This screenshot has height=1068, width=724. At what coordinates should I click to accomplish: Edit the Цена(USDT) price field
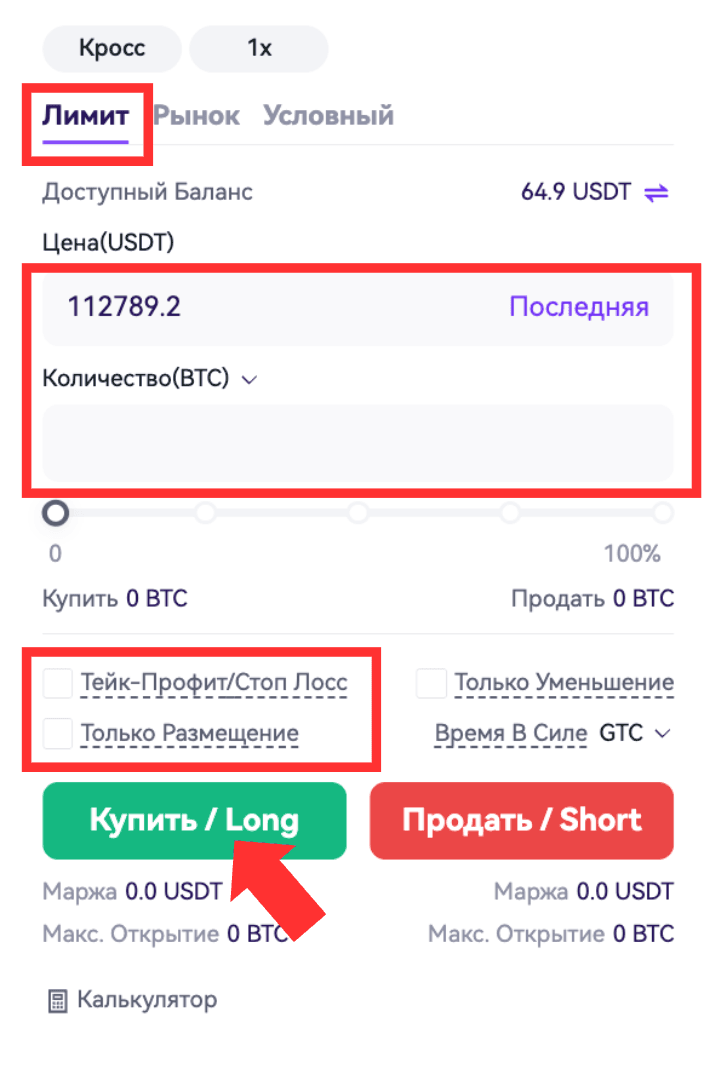(x=270, y=307)
